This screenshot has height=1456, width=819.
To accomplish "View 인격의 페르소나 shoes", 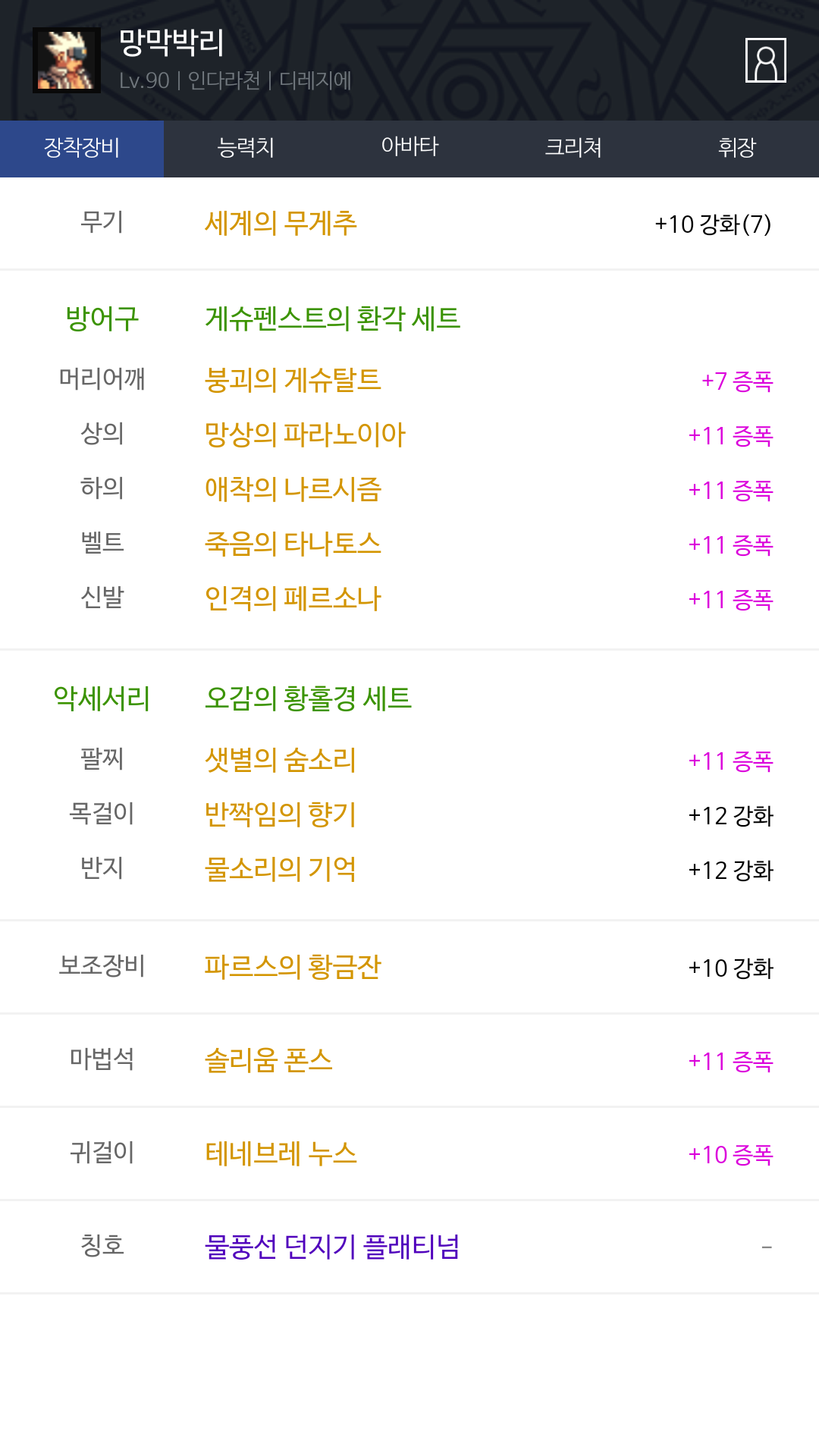I will [293, 598].
